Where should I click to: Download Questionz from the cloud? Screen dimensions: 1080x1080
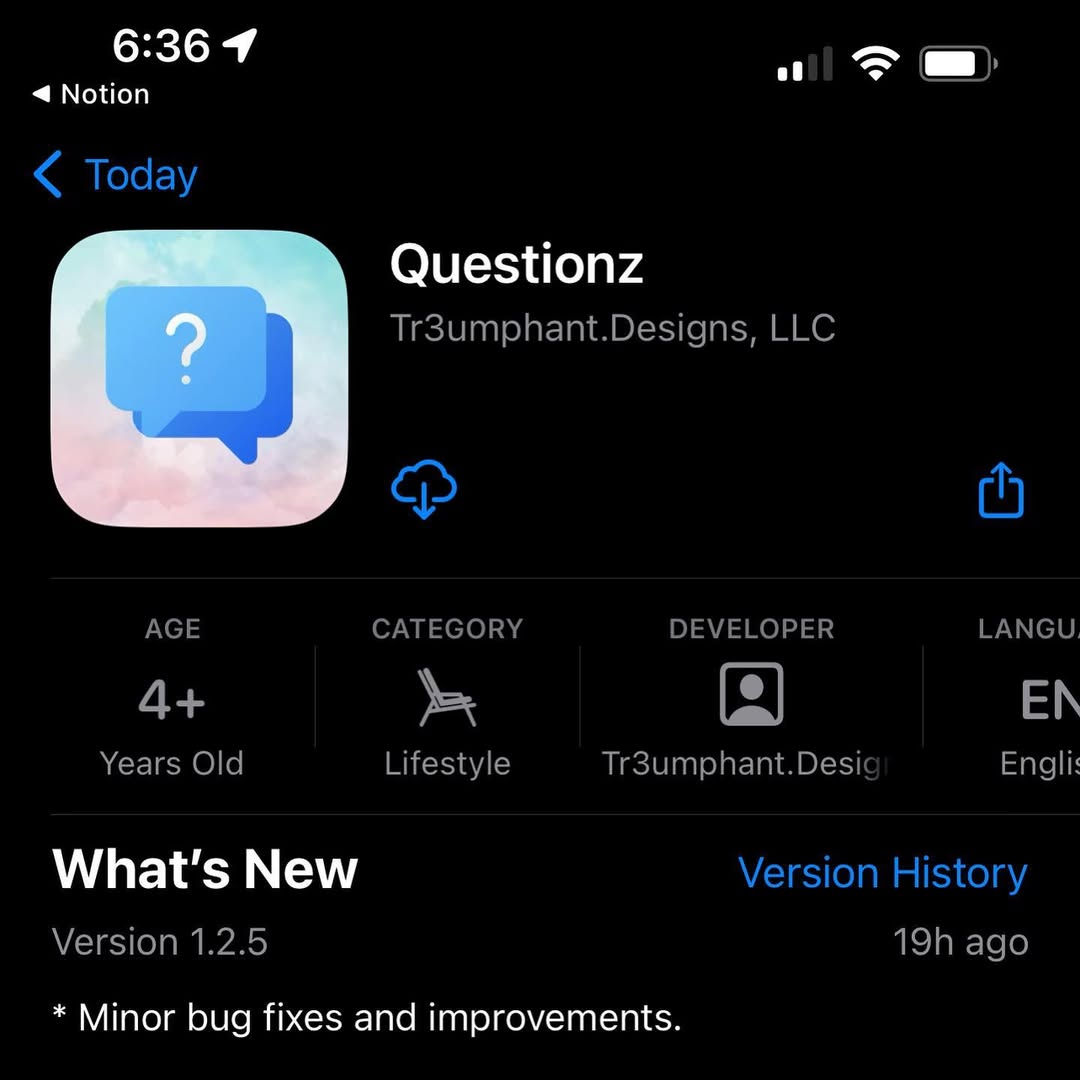(424, 490)
